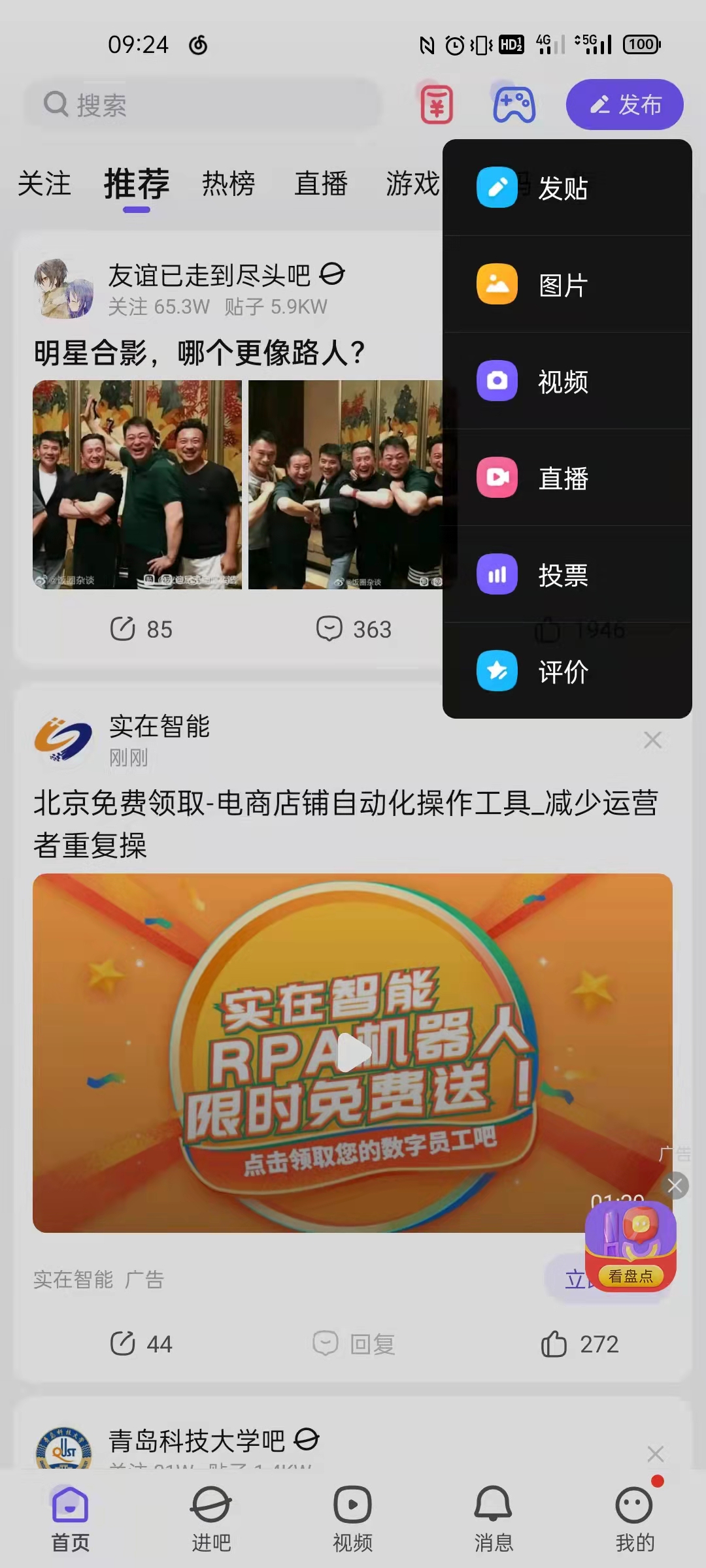Choose 图片 in the publish menu

pyautogui.click(x=562, y=285)
